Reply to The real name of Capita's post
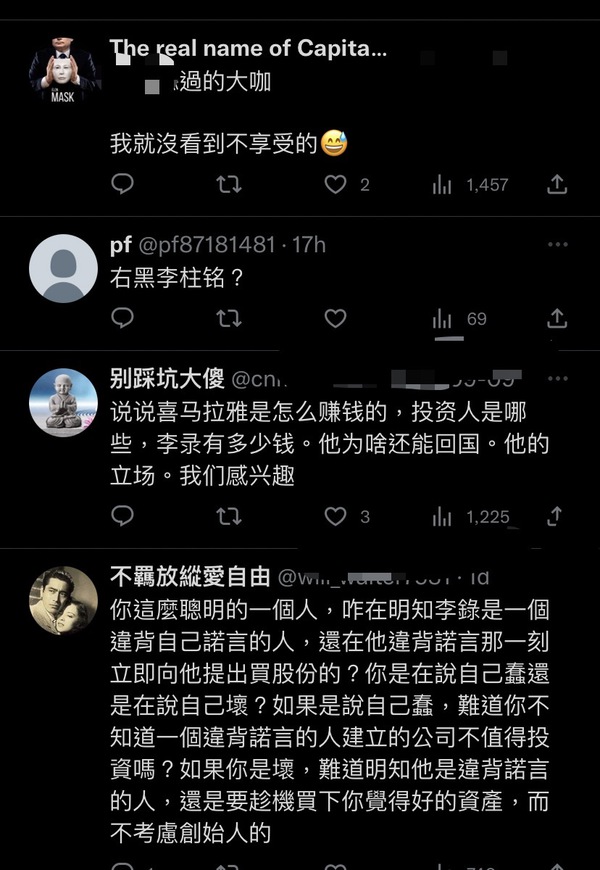Viewport: 600px width, 870px height. (x=122, y=184)
